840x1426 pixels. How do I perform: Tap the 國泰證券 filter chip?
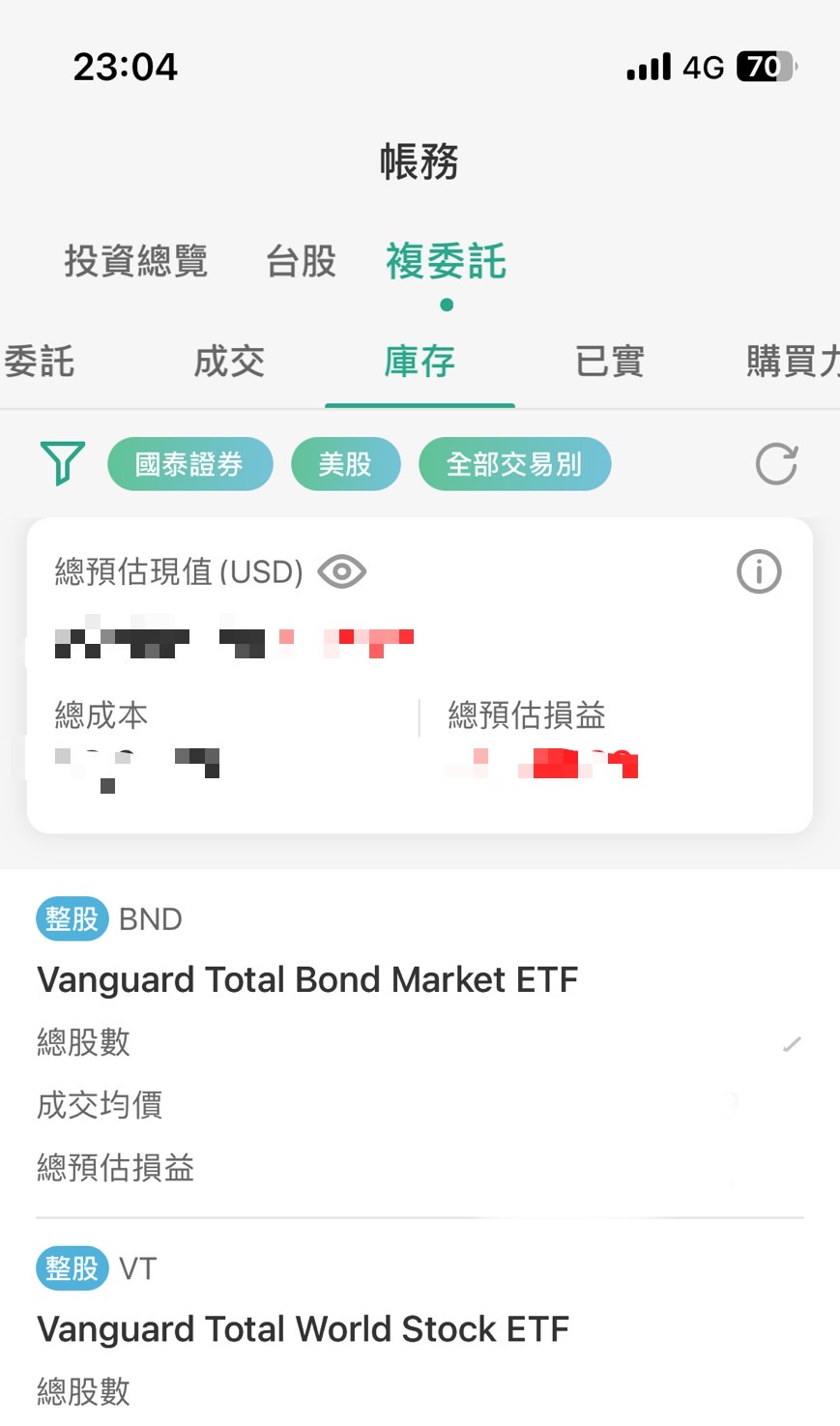click(x=189, y=464)
